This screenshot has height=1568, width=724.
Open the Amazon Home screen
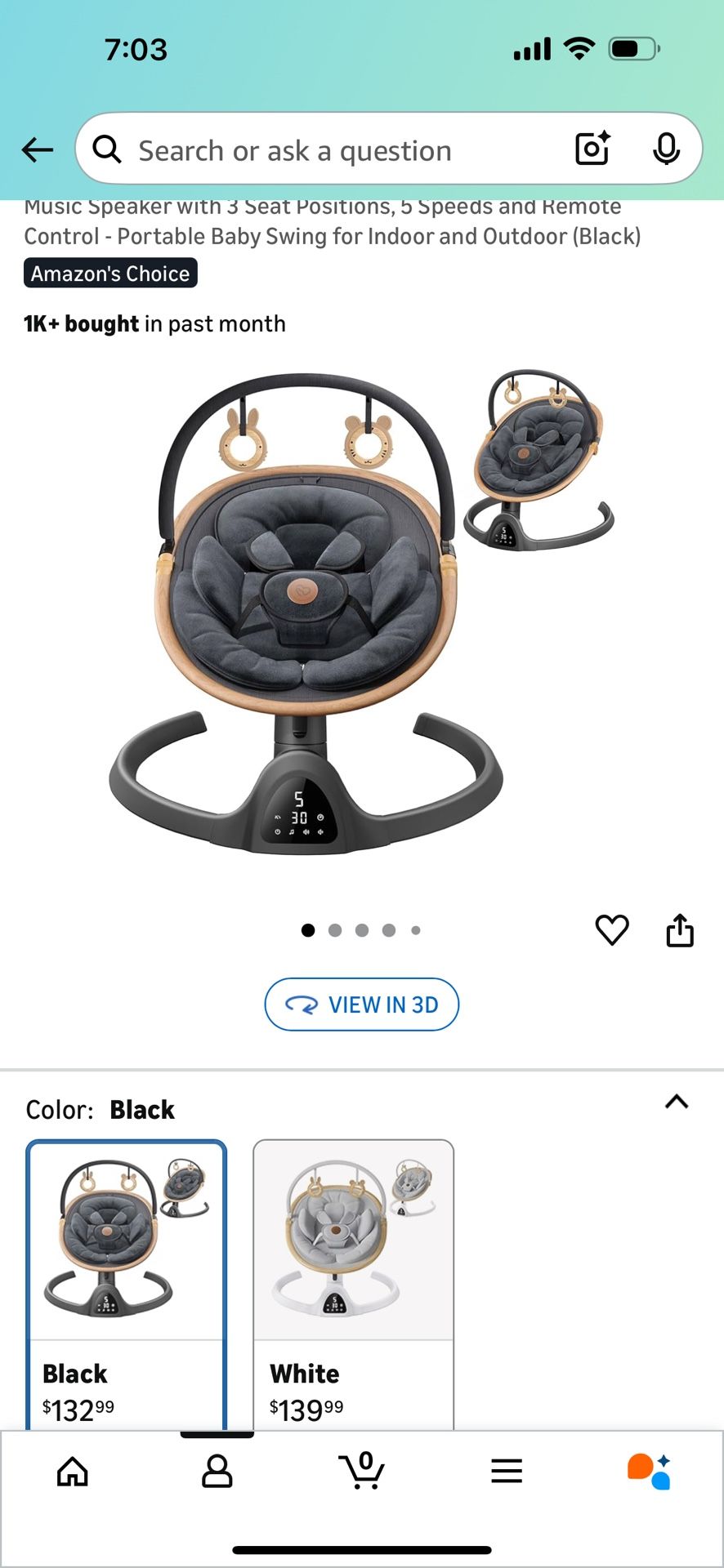click(x=73, y=1470)
